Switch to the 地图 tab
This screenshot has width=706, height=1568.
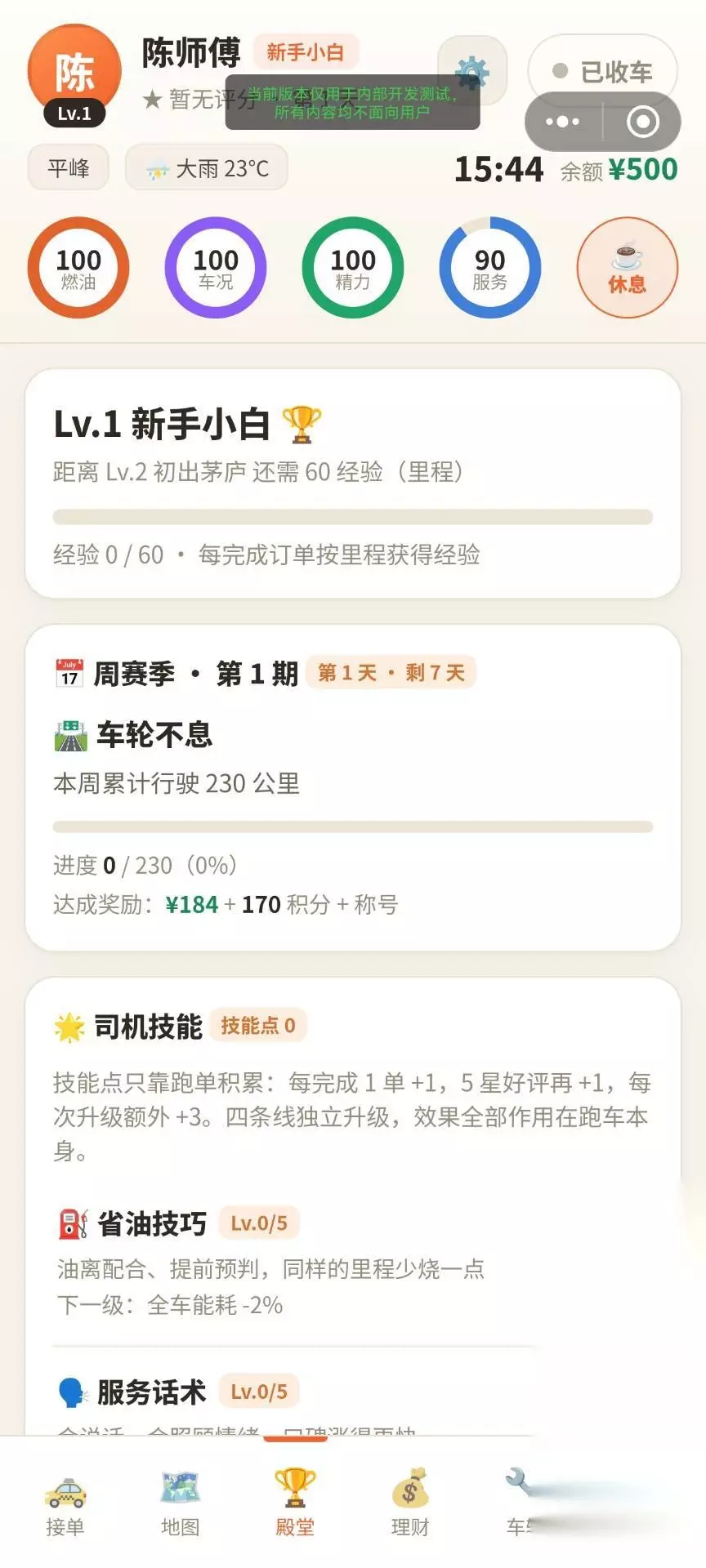180,1504
